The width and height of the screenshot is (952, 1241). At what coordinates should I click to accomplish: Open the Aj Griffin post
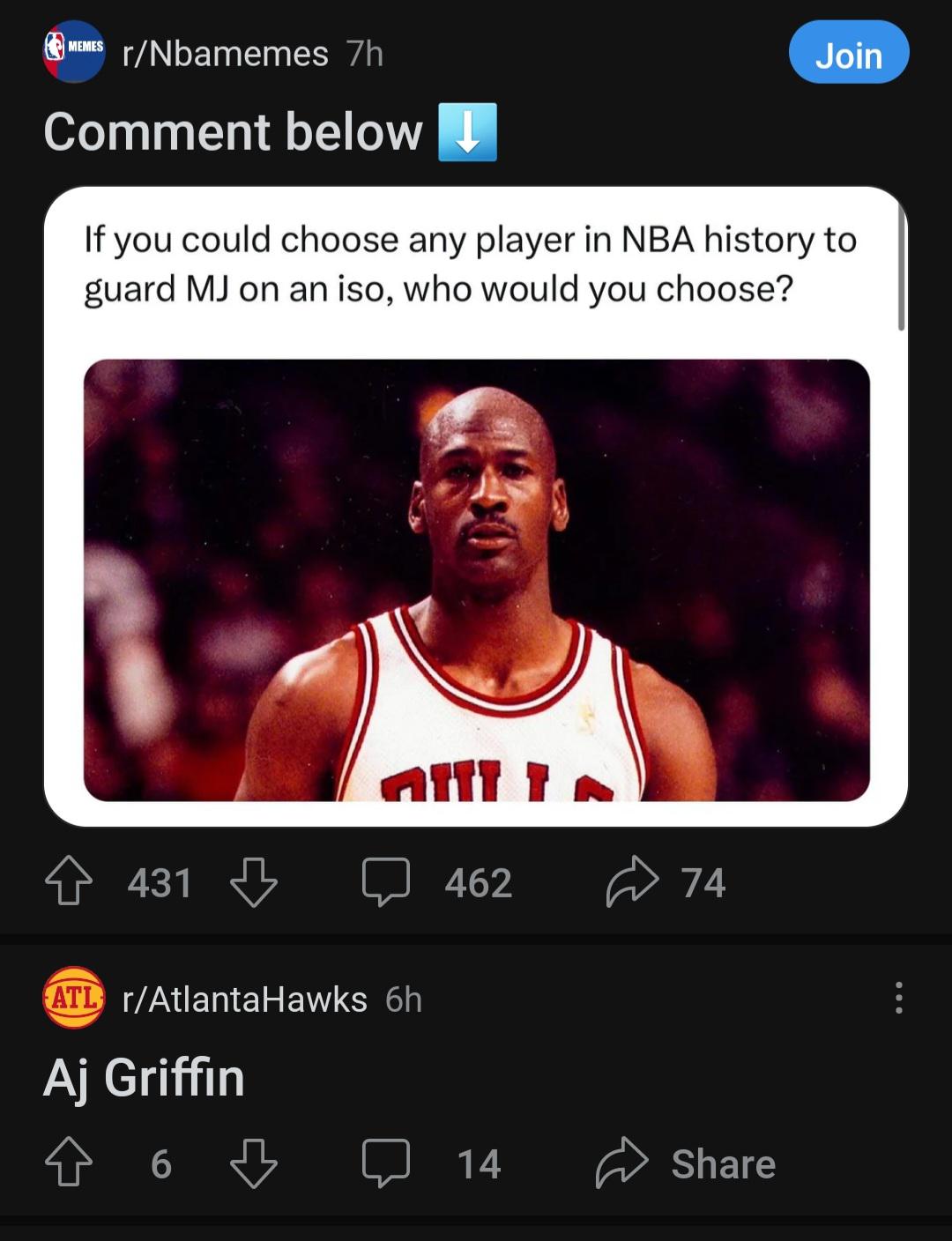pyautogui.click(x=145, y=1078)
